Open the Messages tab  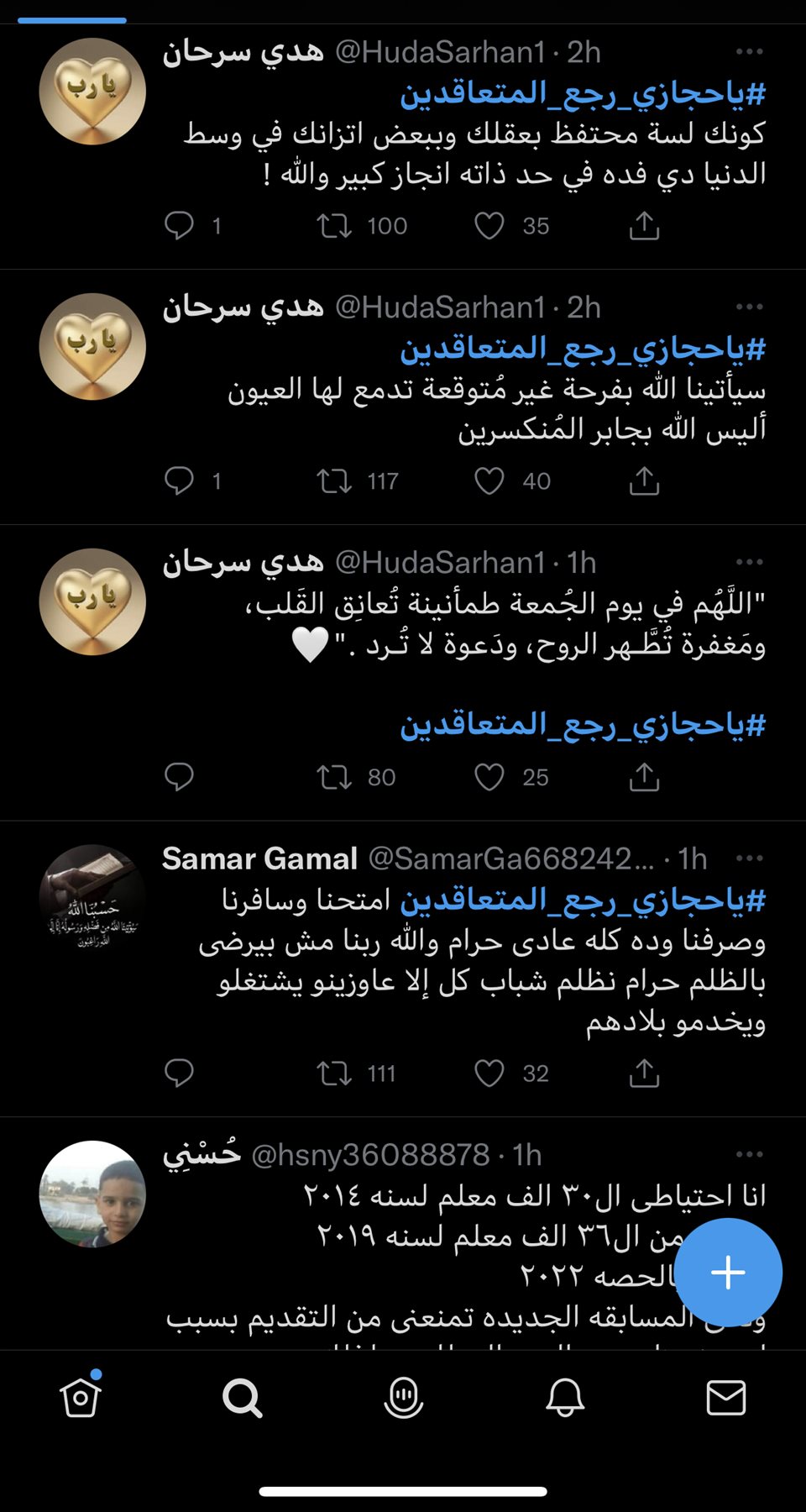point(726,1398)
